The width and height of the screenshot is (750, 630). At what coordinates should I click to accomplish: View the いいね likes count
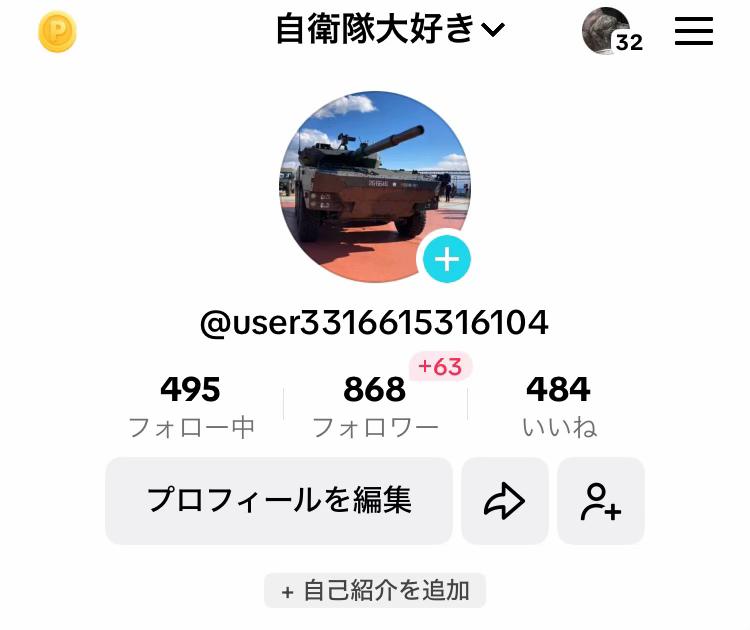pyautogui.click(x=559, y=406)
